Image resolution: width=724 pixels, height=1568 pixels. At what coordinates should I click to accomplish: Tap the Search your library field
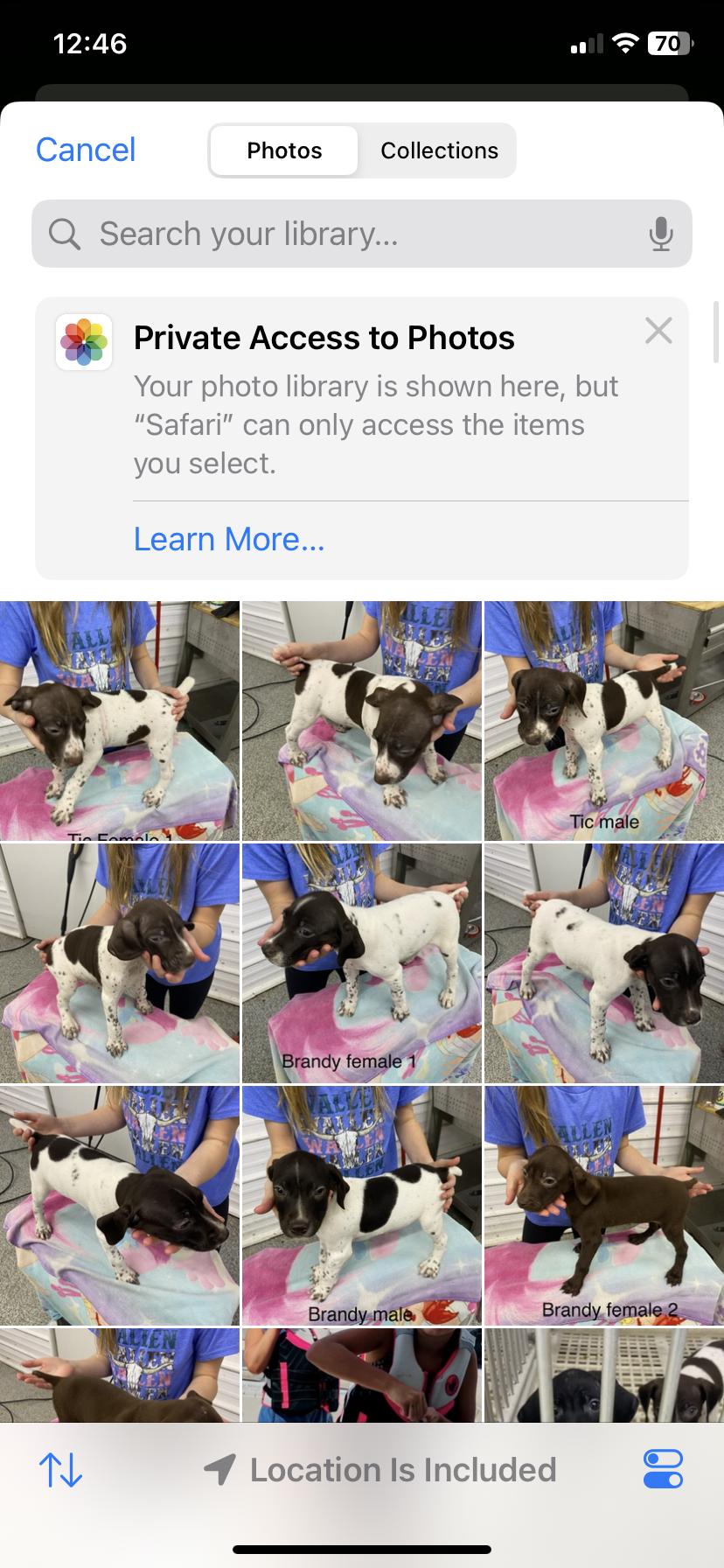pos(350,234)
